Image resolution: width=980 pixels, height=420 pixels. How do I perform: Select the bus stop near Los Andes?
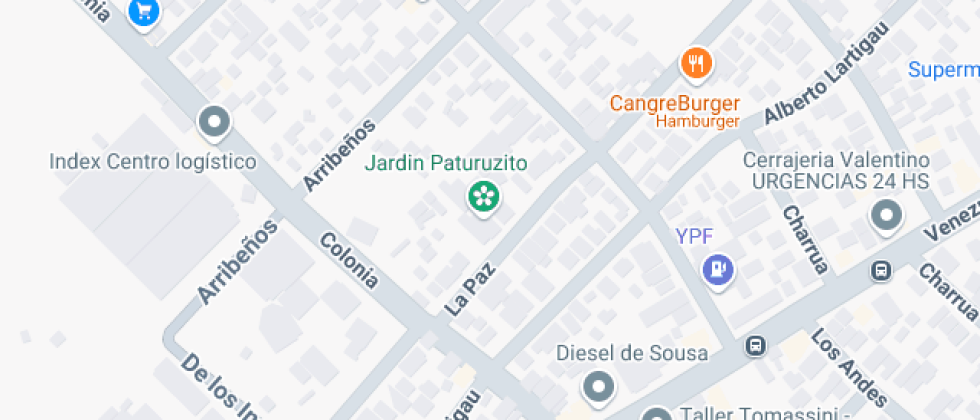click(756, 347)
